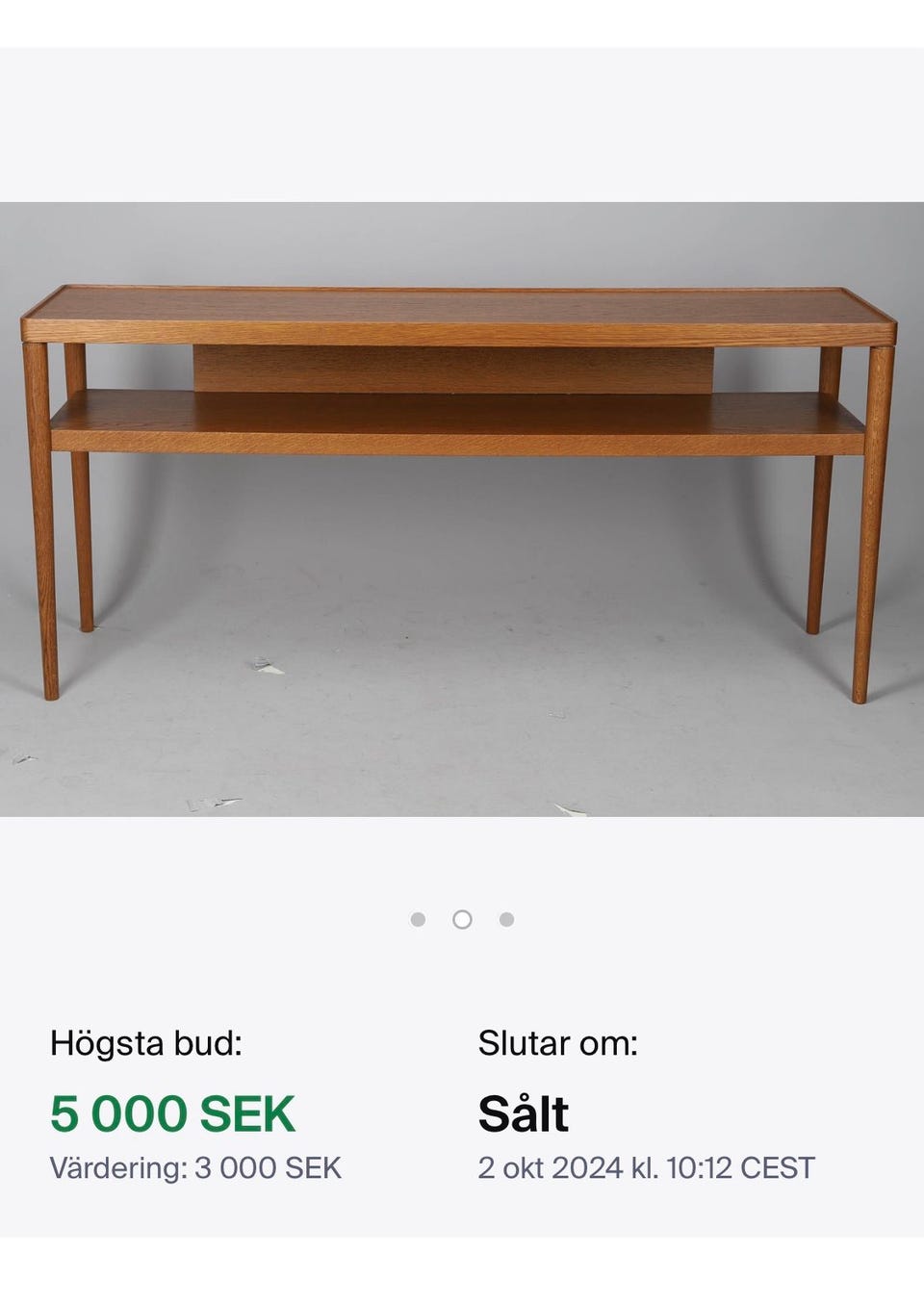924x1303 pixels.
Task: Select the first carousel navigation dot
Action: [418, 918]
